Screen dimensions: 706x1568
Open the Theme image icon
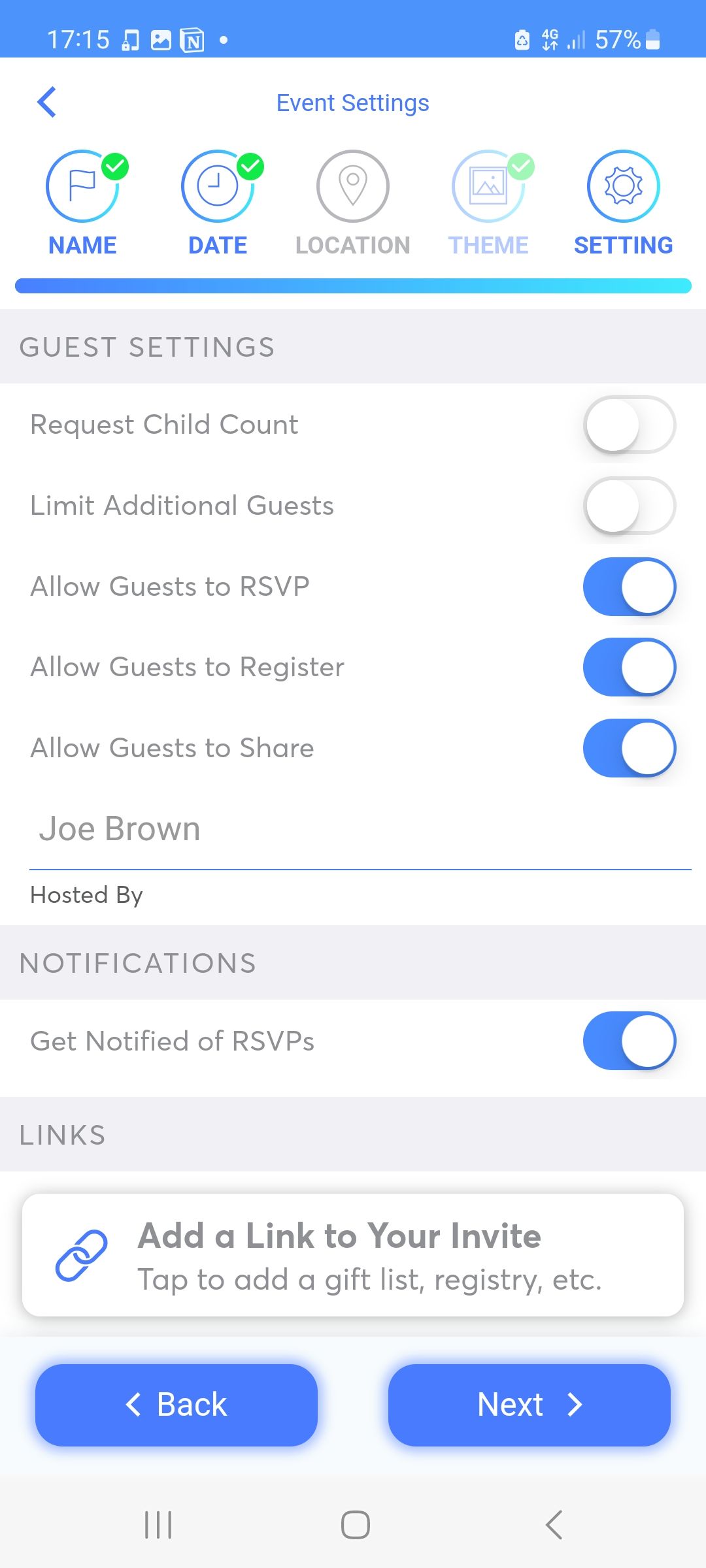[488, 186]
